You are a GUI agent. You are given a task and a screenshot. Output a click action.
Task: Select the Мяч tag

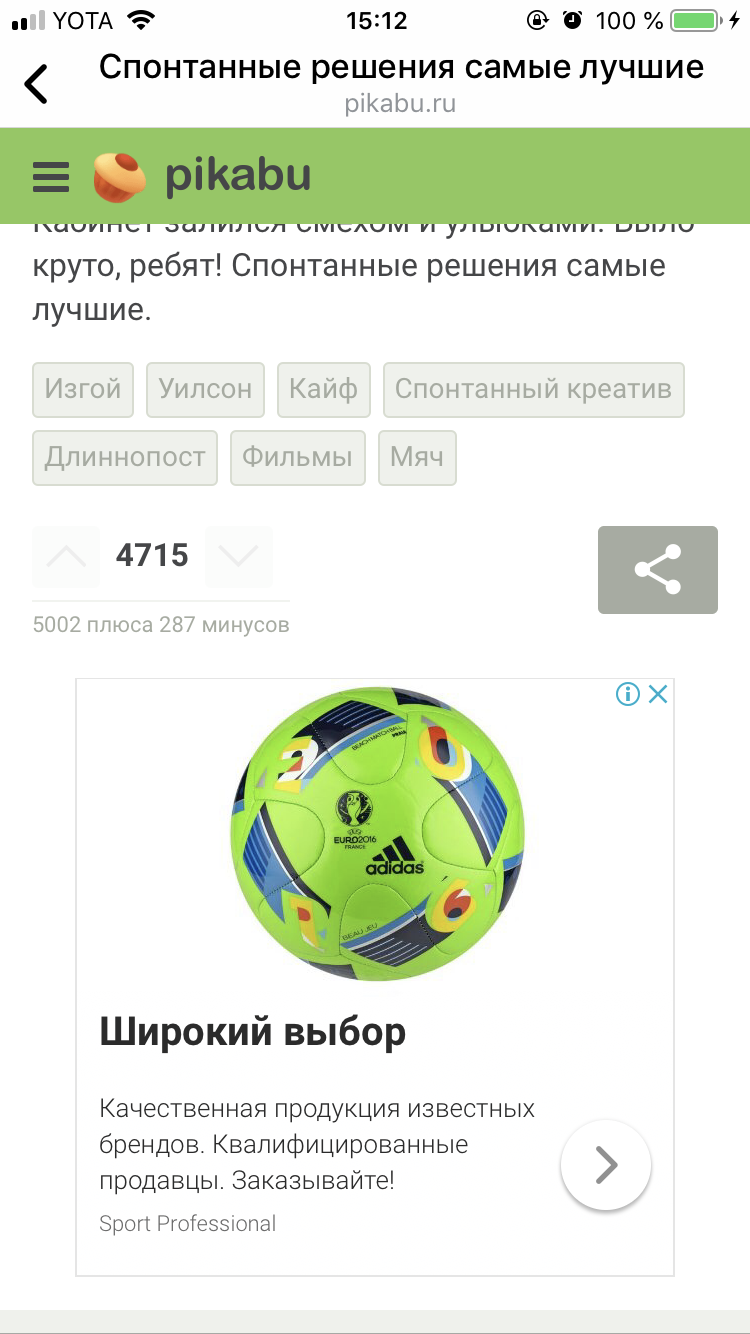(x=416, y=457)
